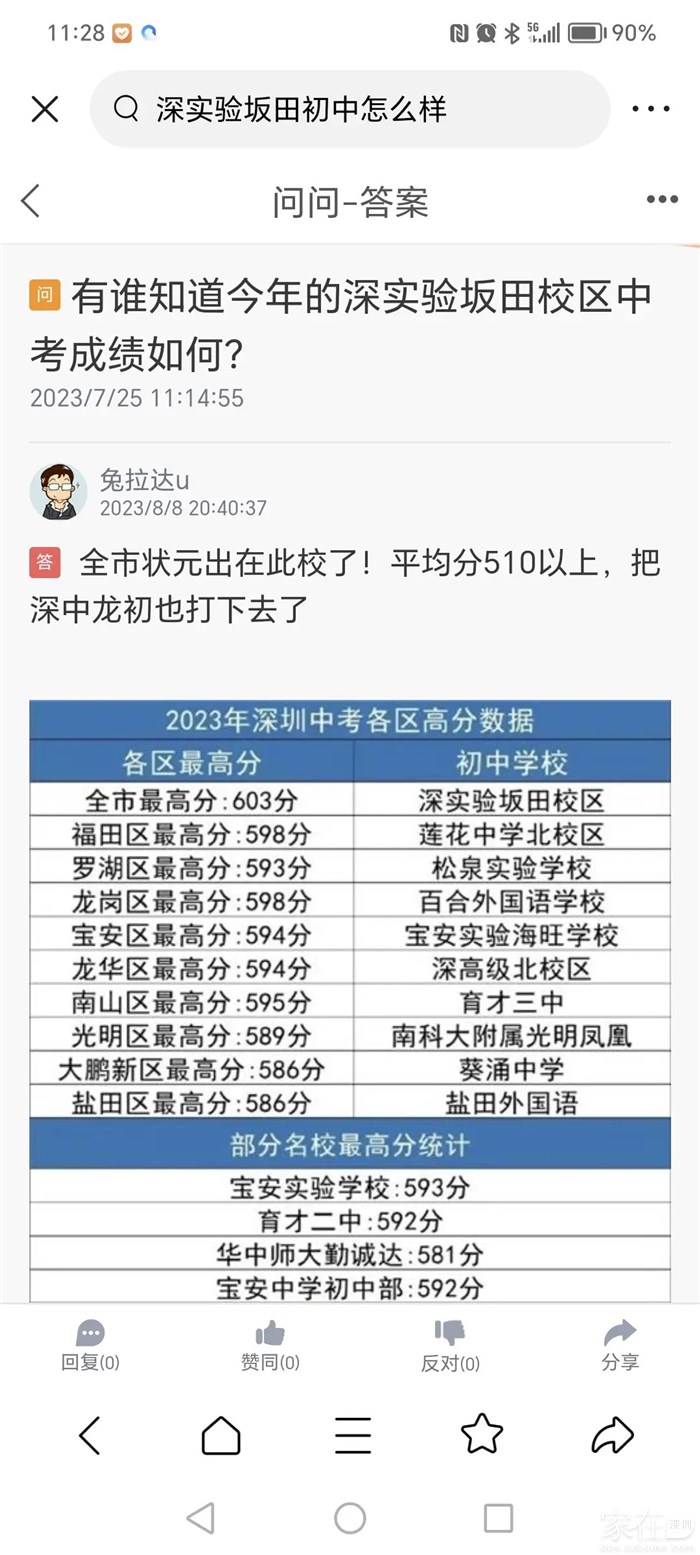Open the browser overflow menu at top
700x1555 pixels.
click(x=651, y=109)
